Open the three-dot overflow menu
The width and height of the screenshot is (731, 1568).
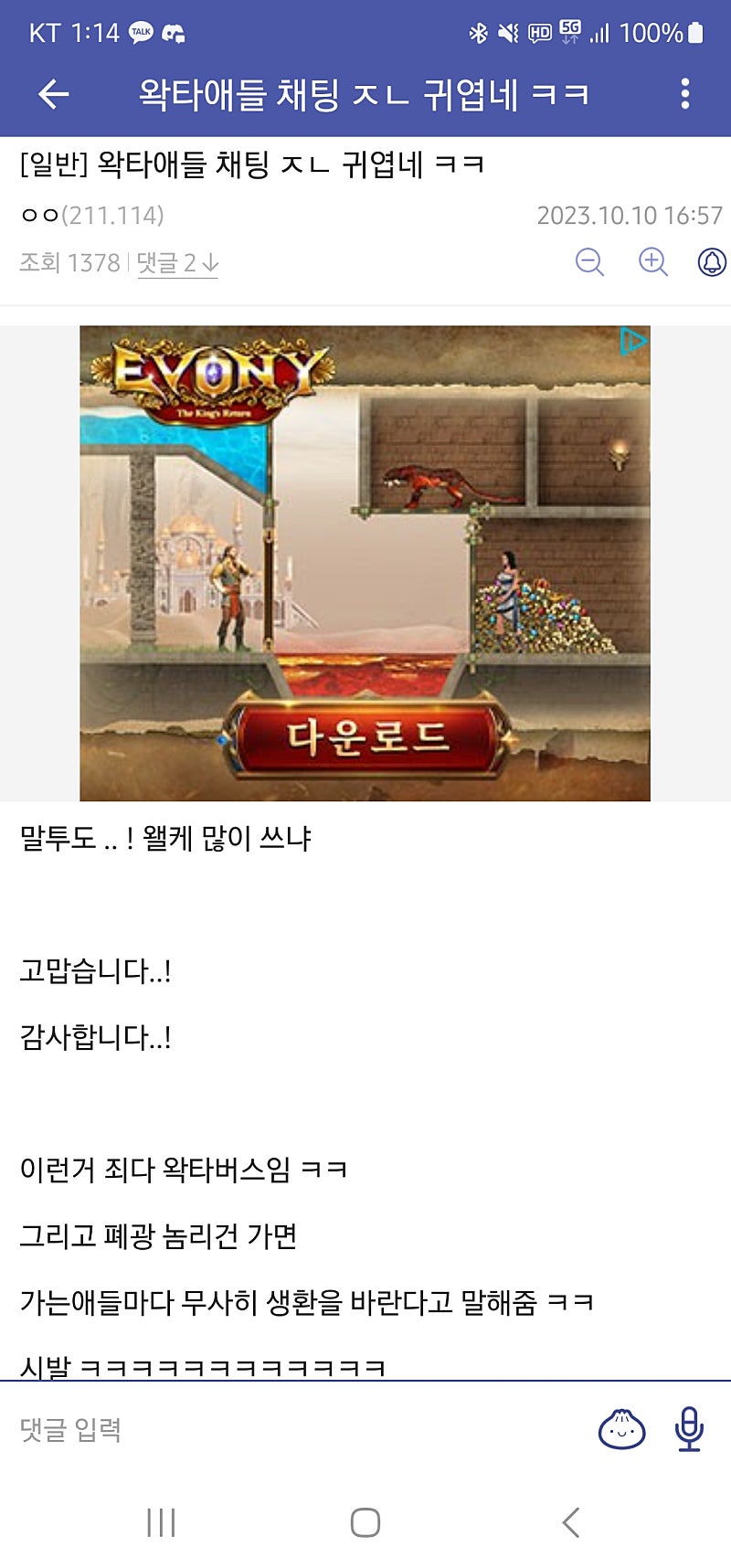tap(684, 94)
